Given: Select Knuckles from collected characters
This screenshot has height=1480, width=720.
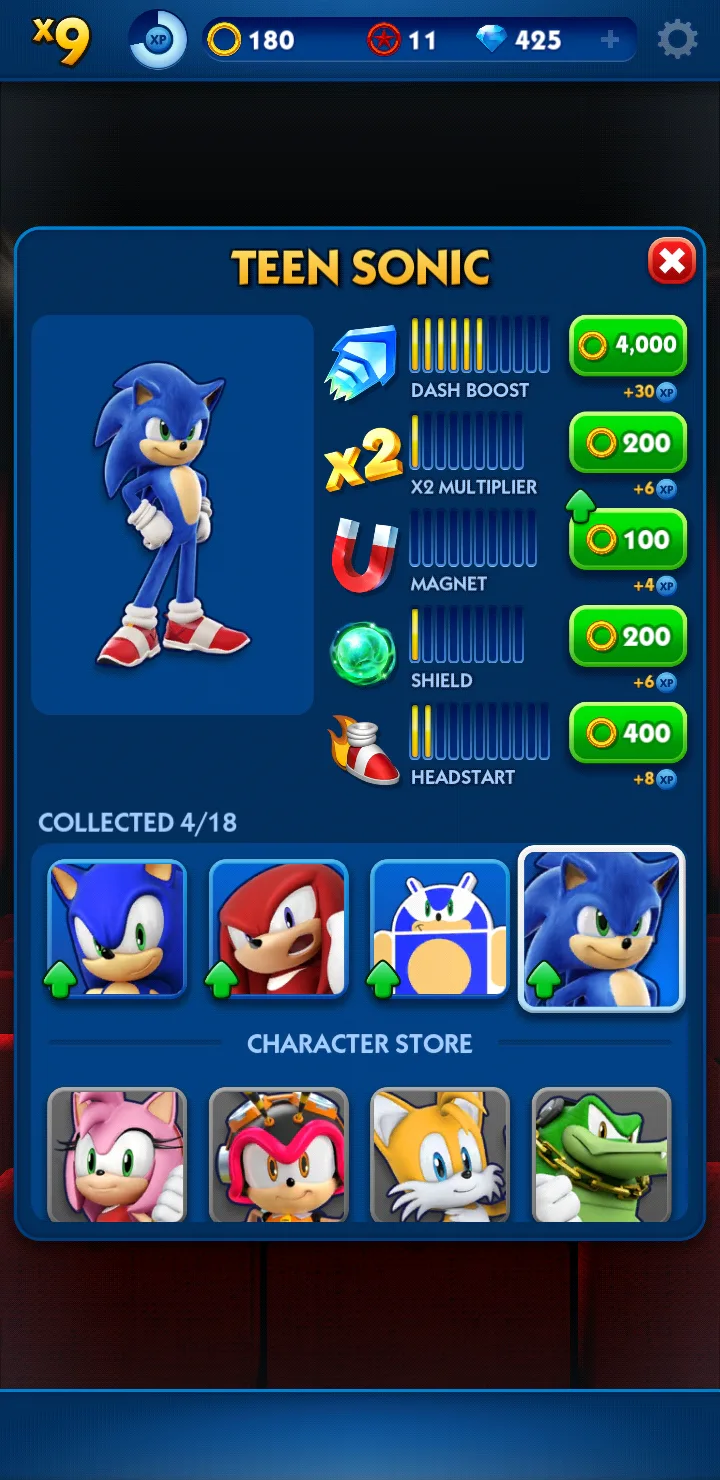Looking at the screenshot, I should (x=279, y=929).
